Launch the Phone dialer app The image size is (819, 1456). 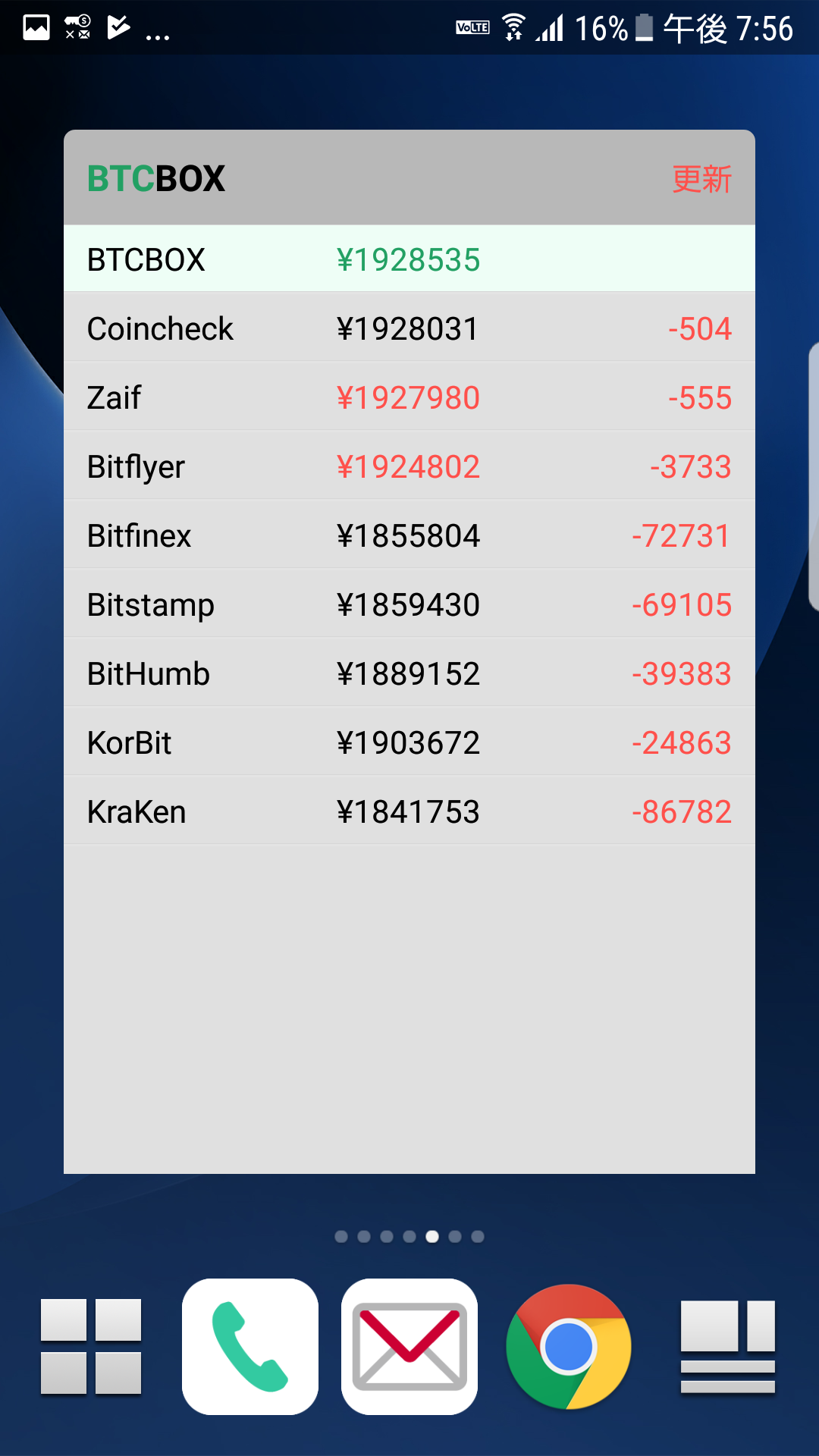(250, 1347)
